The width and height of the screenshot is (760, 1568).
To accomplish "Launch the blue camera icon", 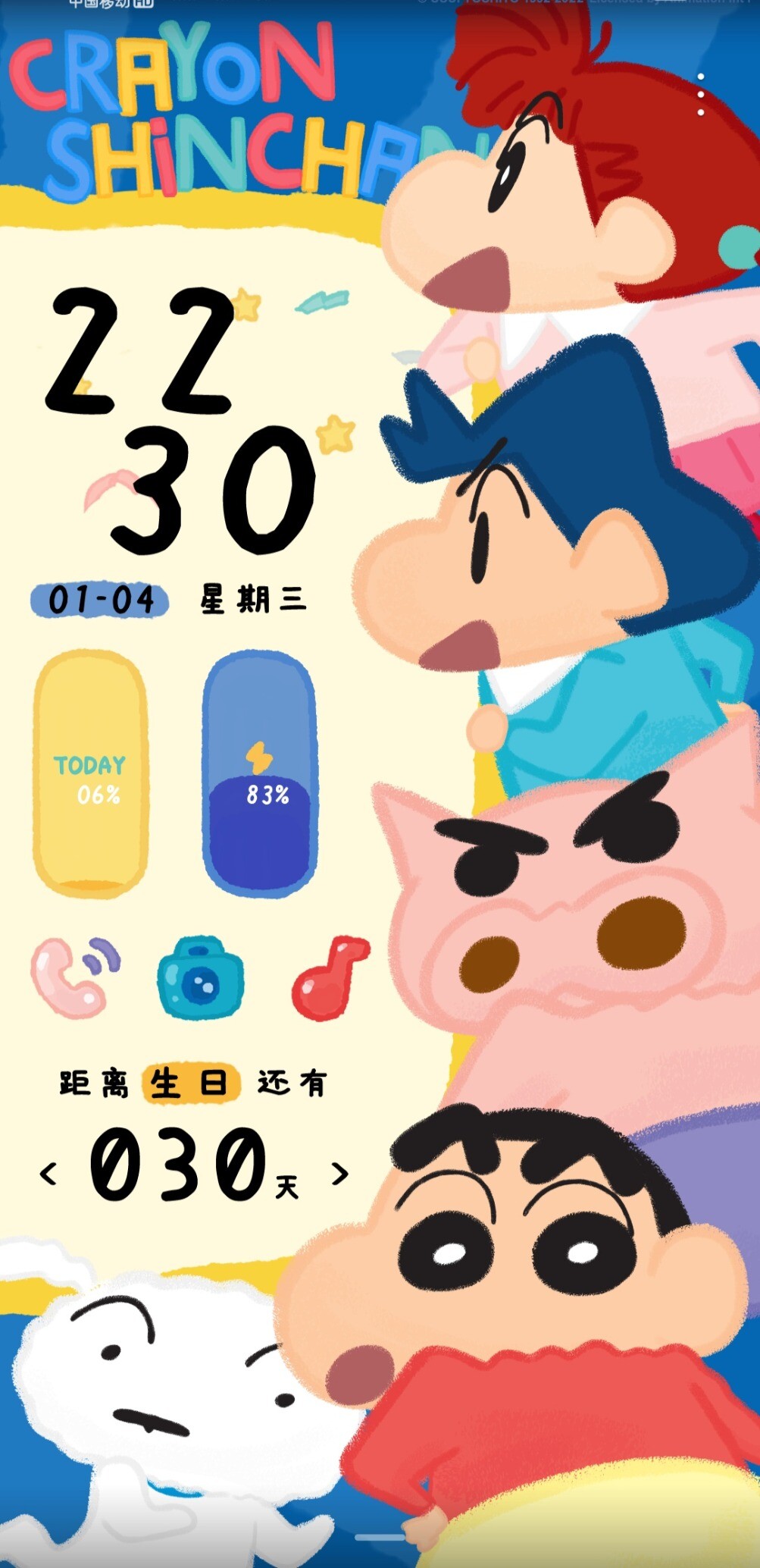I will 201,978.
